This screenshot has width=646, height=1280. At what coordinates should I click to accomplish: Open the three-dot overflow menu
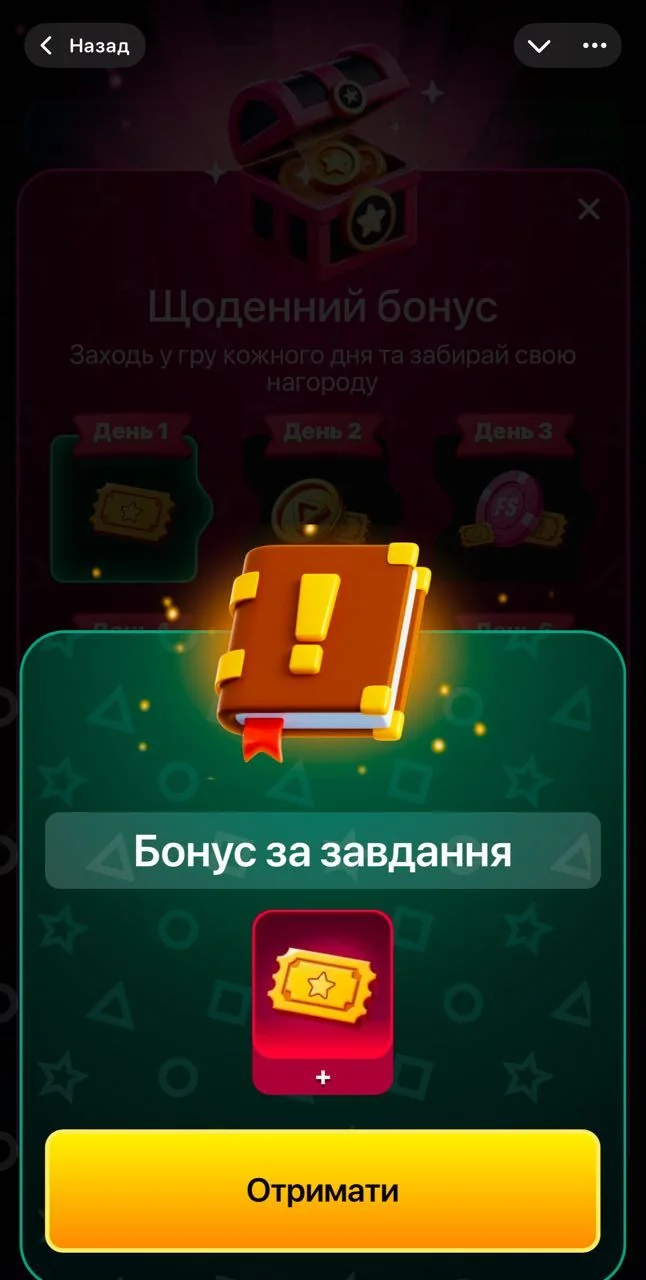coord(594,46)
